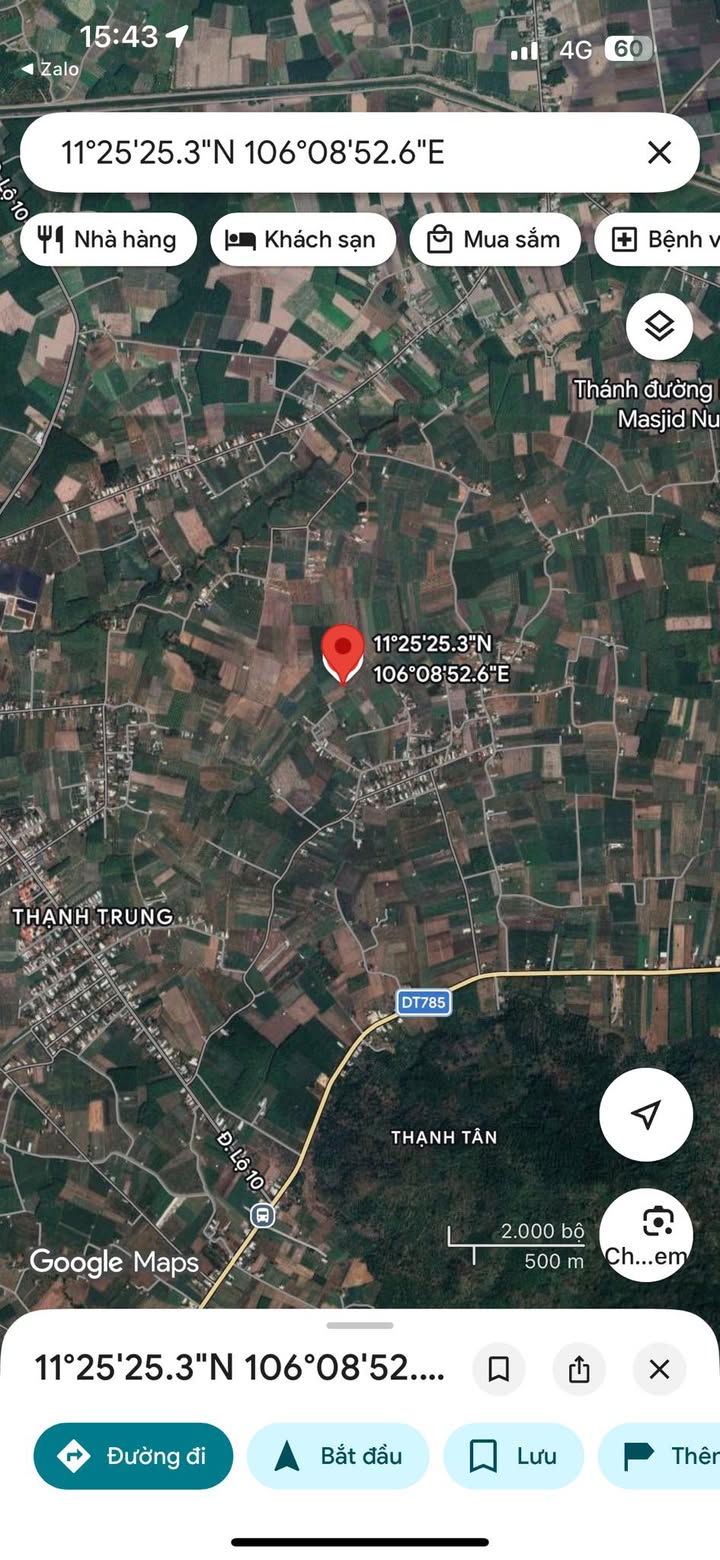
Task: Tap the Thêm flag button
Action: click(660, 1456)
